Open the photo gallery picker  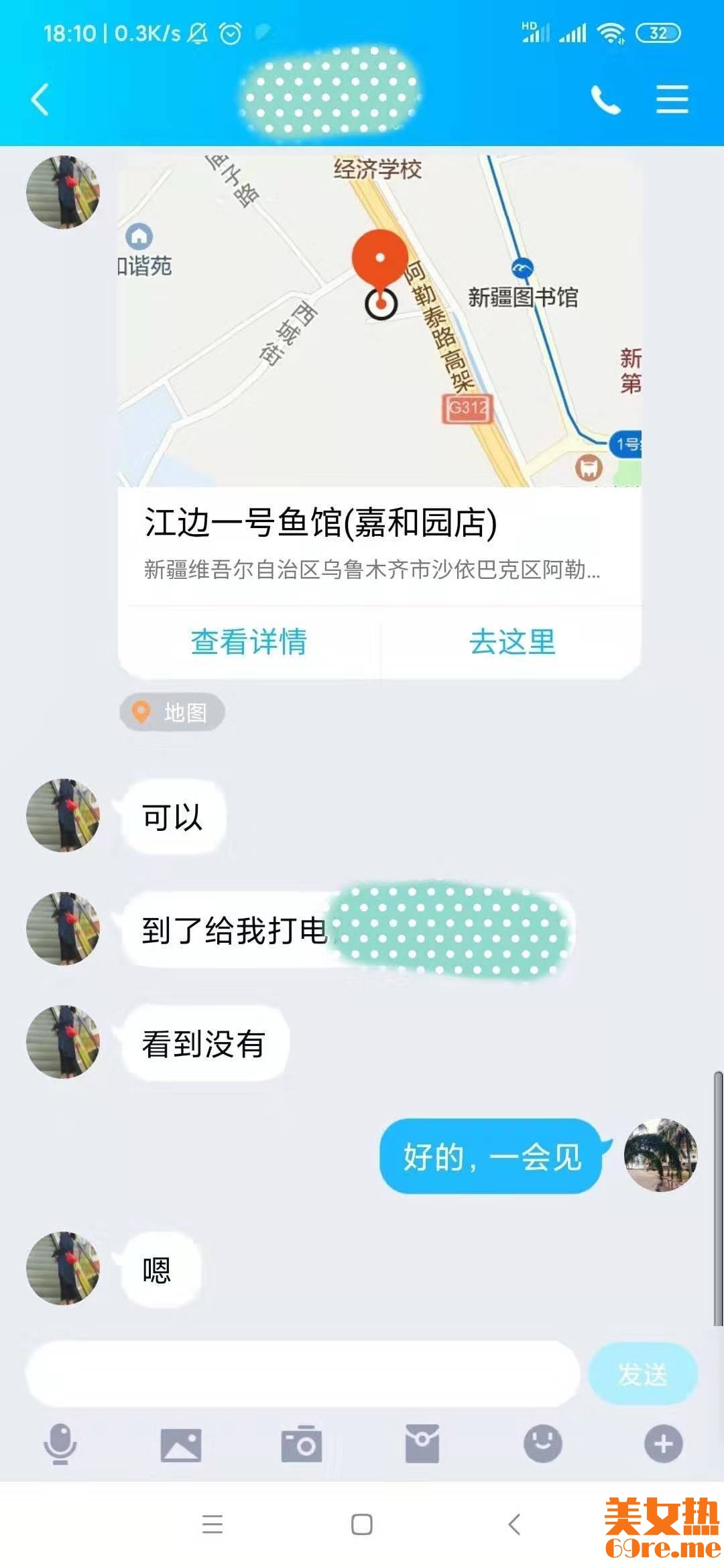pos(181,1444)
